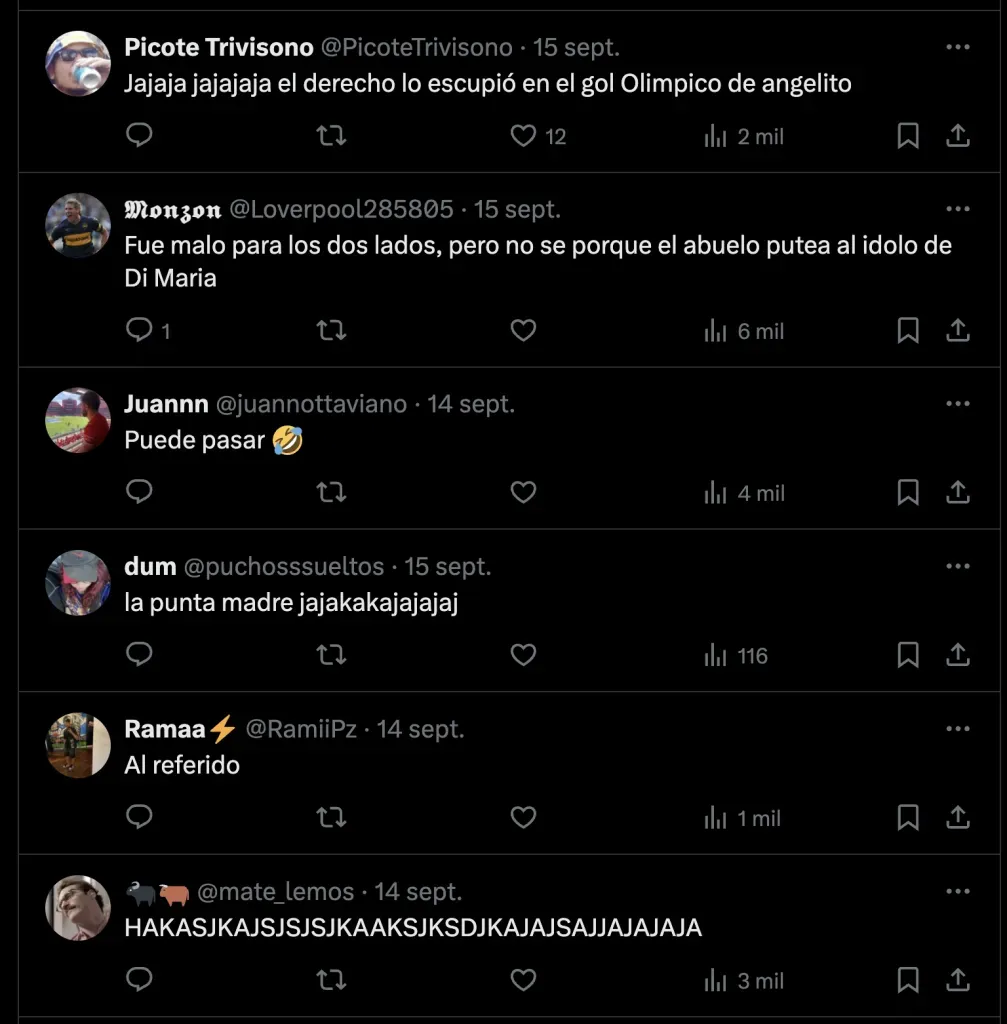
Task: Open Ramaa's avatar
Action: tap(78, 745)
